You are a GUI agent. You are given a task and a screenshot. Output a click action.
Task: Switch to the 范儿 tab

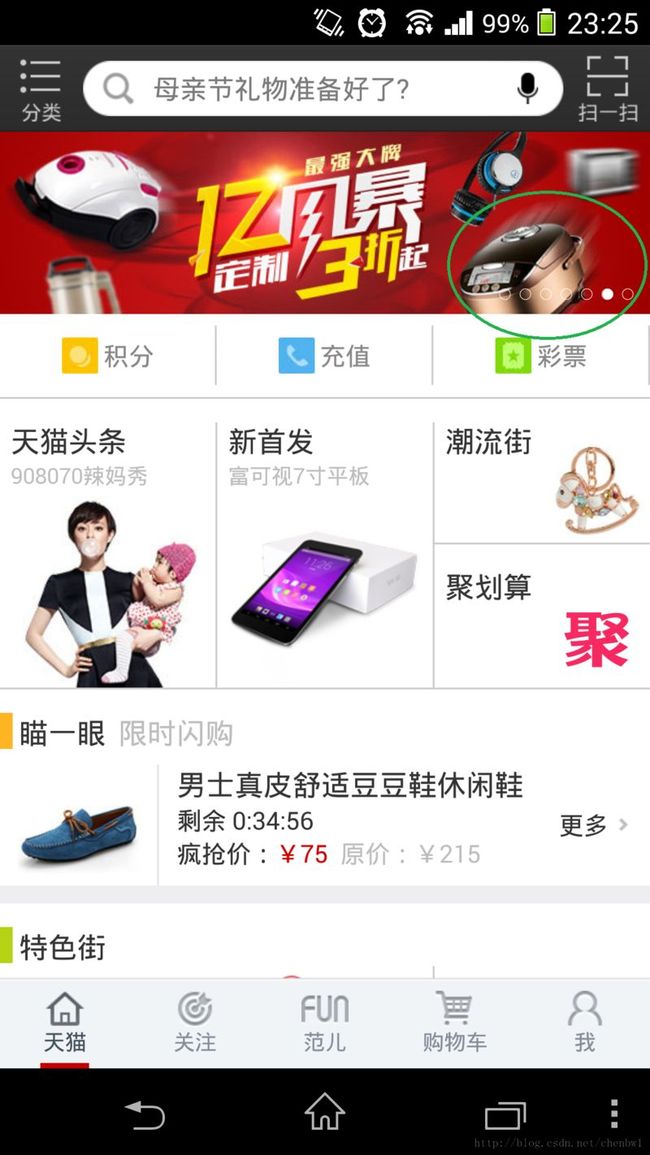(325, 1023)
